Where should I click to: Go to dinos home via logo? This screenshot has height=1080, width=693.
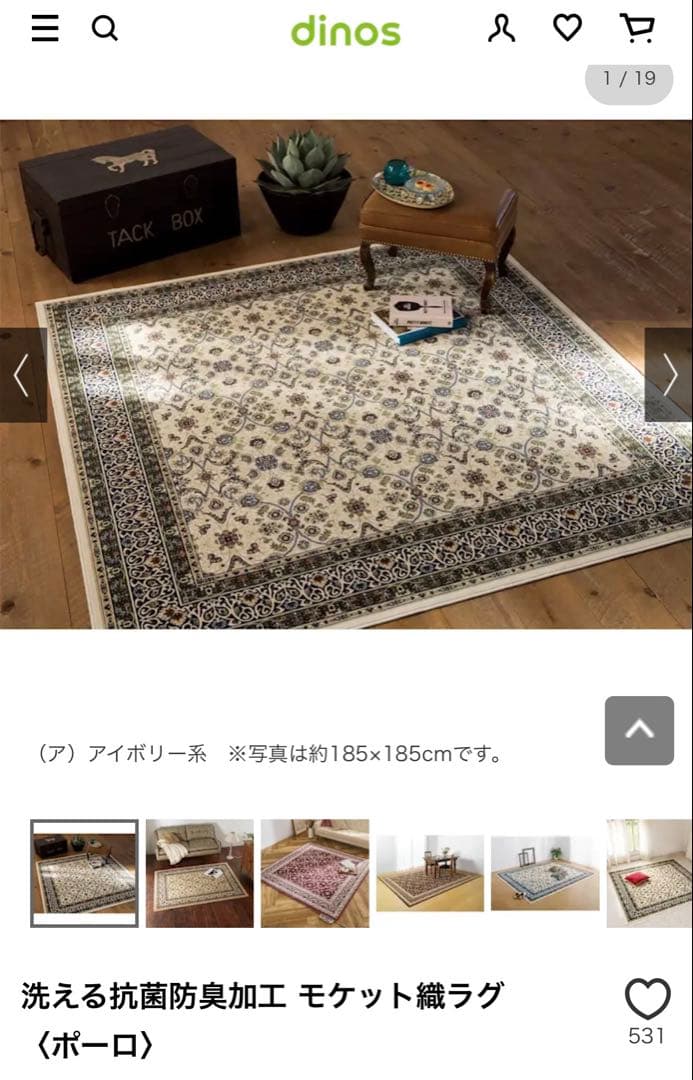(x=346, y=32)
